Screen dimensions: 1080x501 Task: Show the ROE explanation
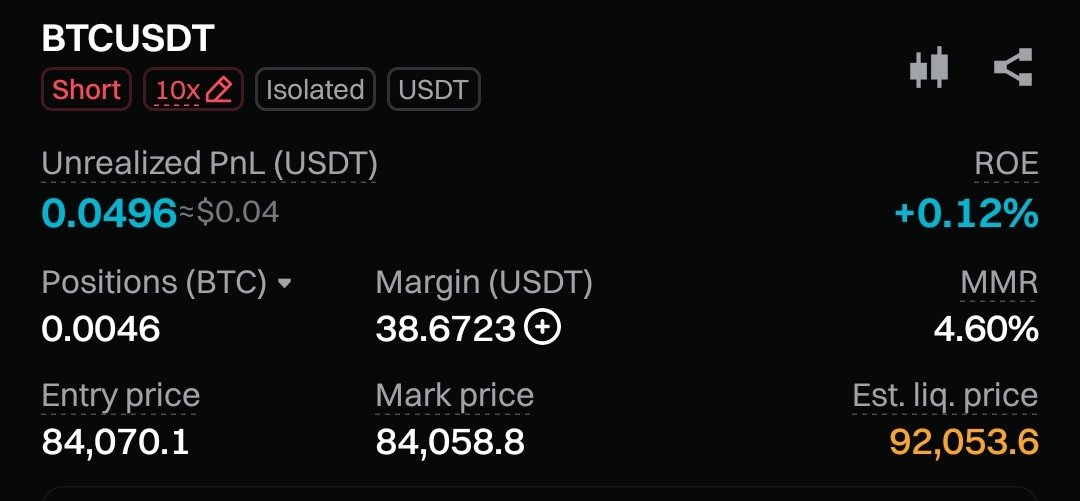coord(1006,164)
